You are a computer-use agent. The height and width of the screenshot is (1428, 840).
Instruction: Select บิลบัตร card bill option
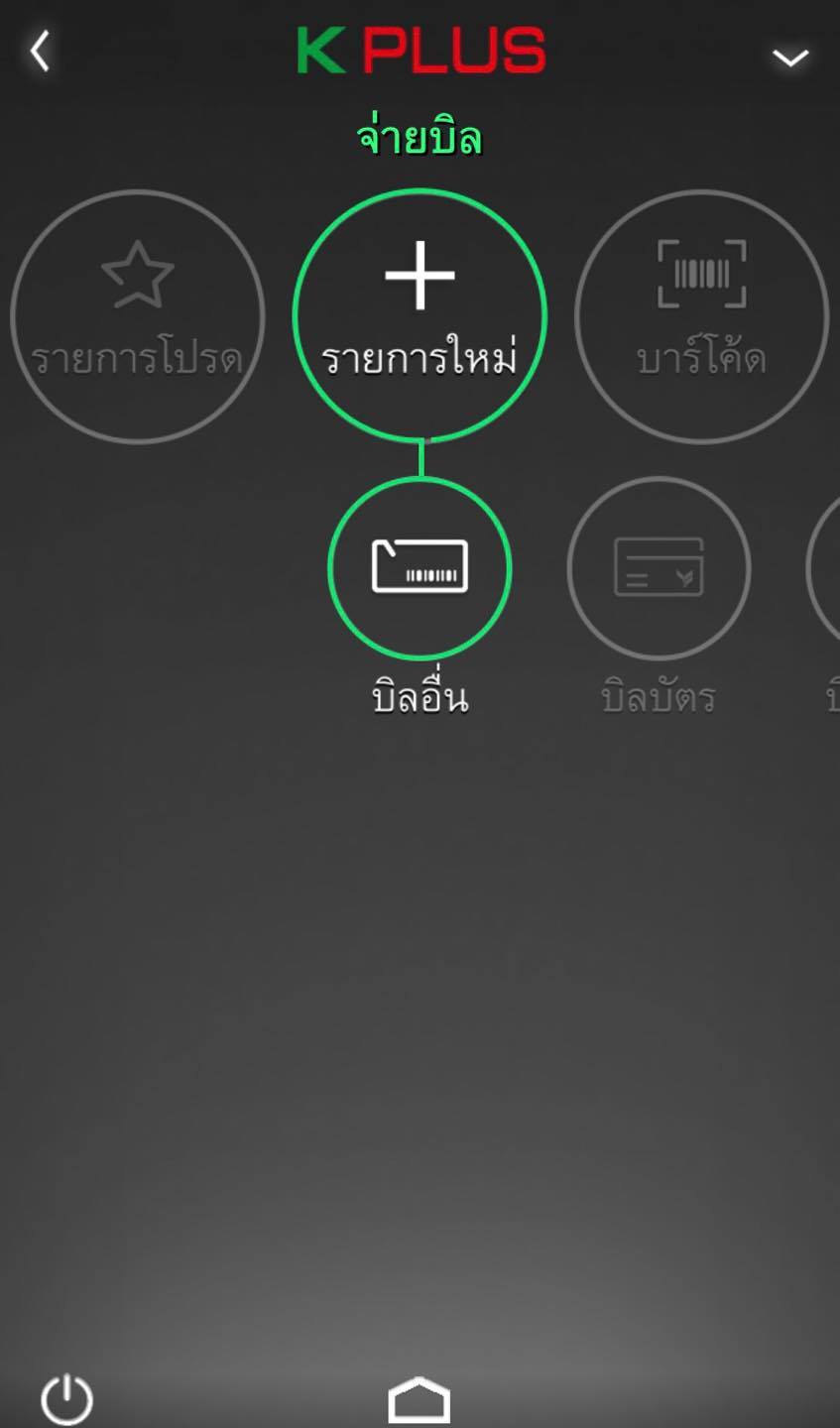659,568
